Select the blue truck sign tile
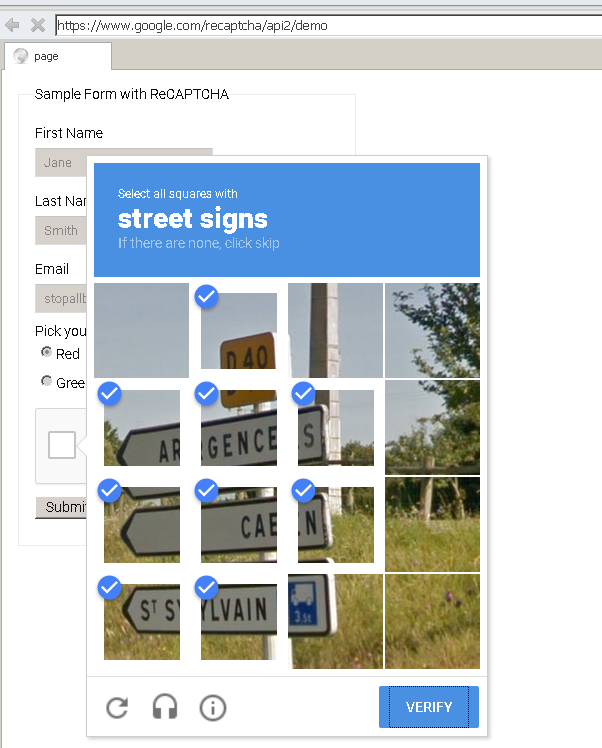The height and width of the screenshot is (748, 602). (335, 621)
